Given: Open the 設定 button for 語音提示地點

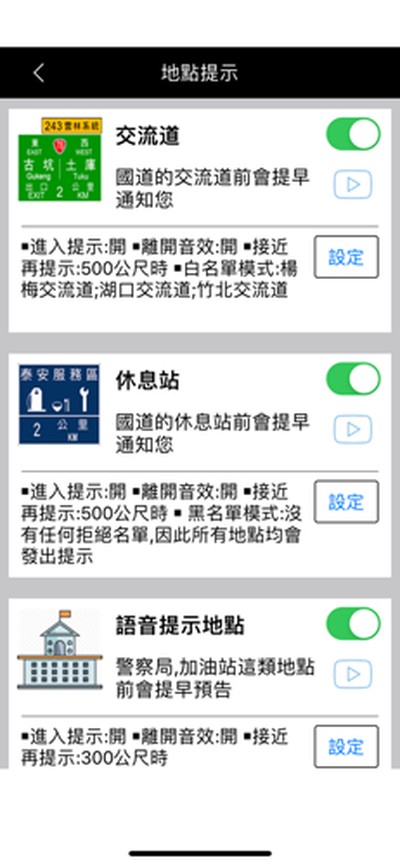Looking at the screenshot, I should coord(346,746).
